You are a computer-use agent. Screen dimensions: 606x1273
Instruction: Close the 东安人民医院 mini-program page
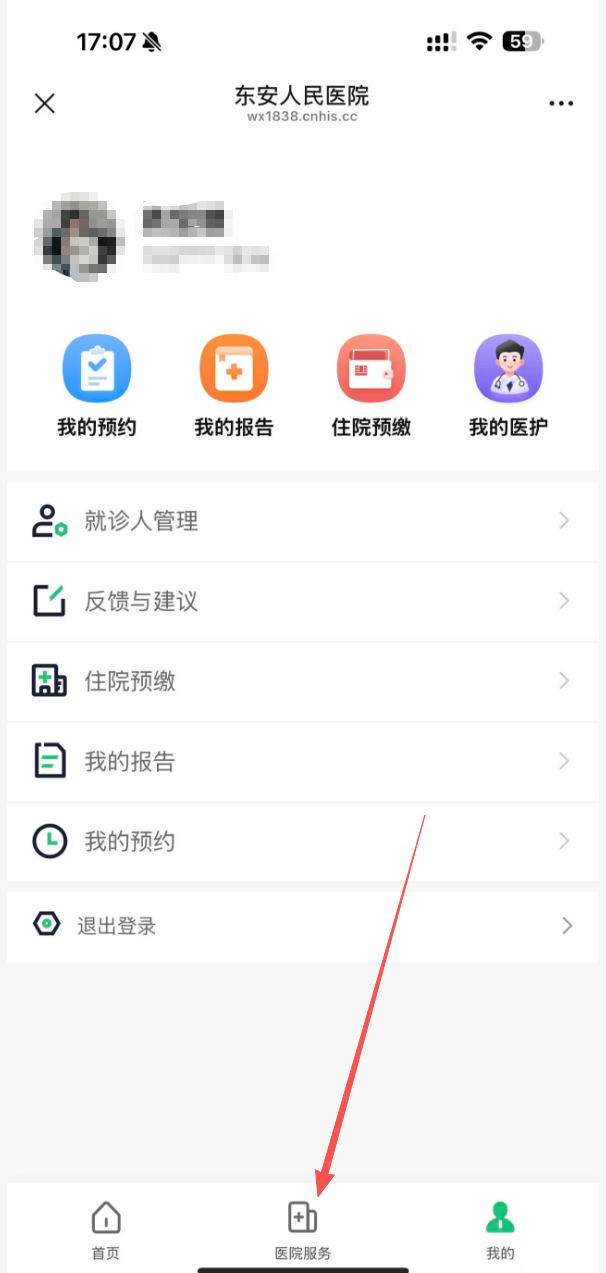pyautogui.click(x=45, y=103)
